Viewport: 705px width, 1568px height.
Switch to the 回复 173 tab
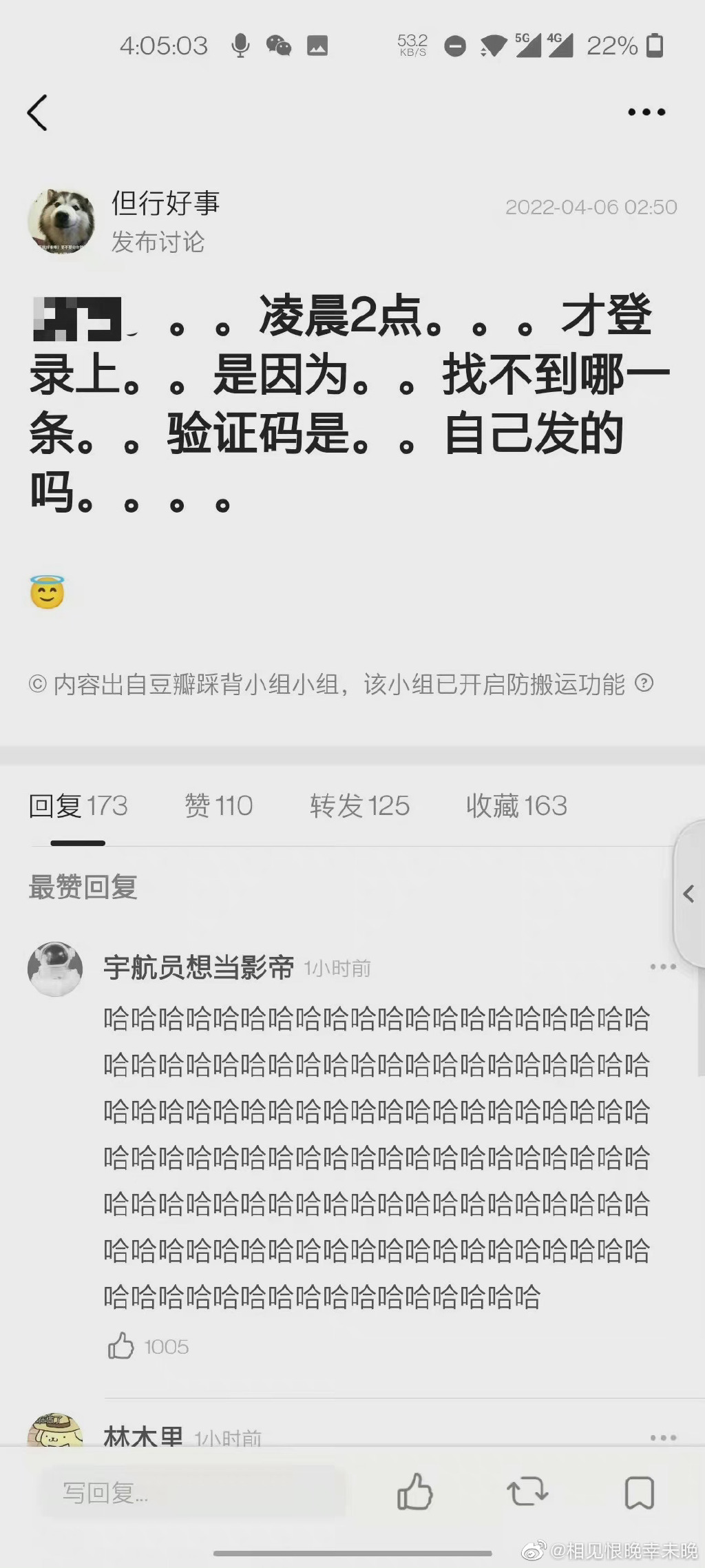coord(78,806)
